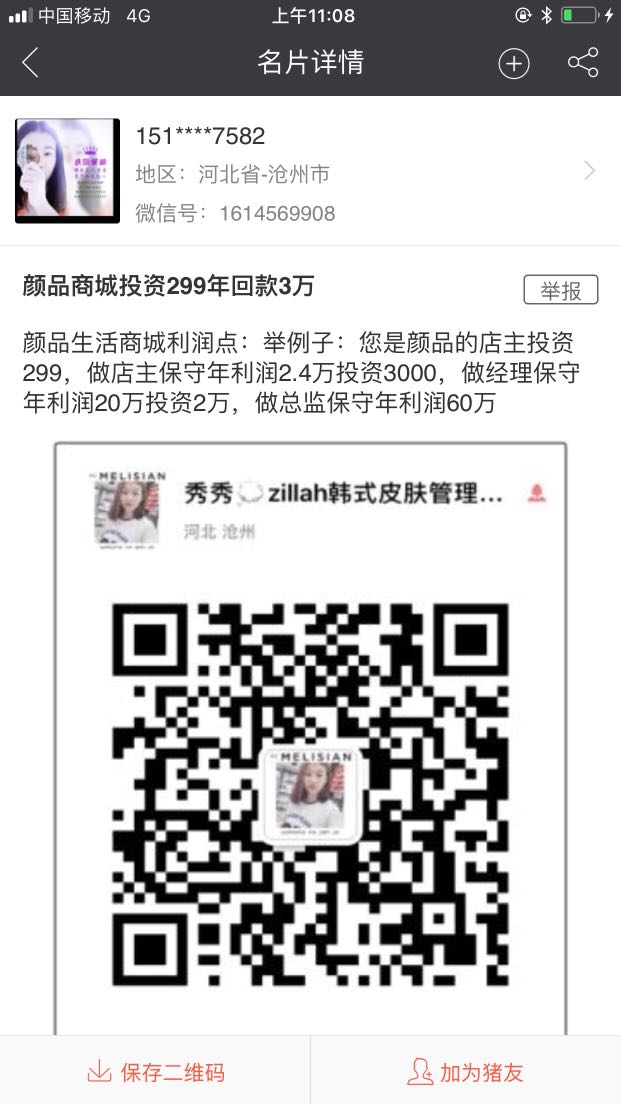
Task: Tap 保存二维码 to save the QR code
Action: click(x=156, y=1073)
